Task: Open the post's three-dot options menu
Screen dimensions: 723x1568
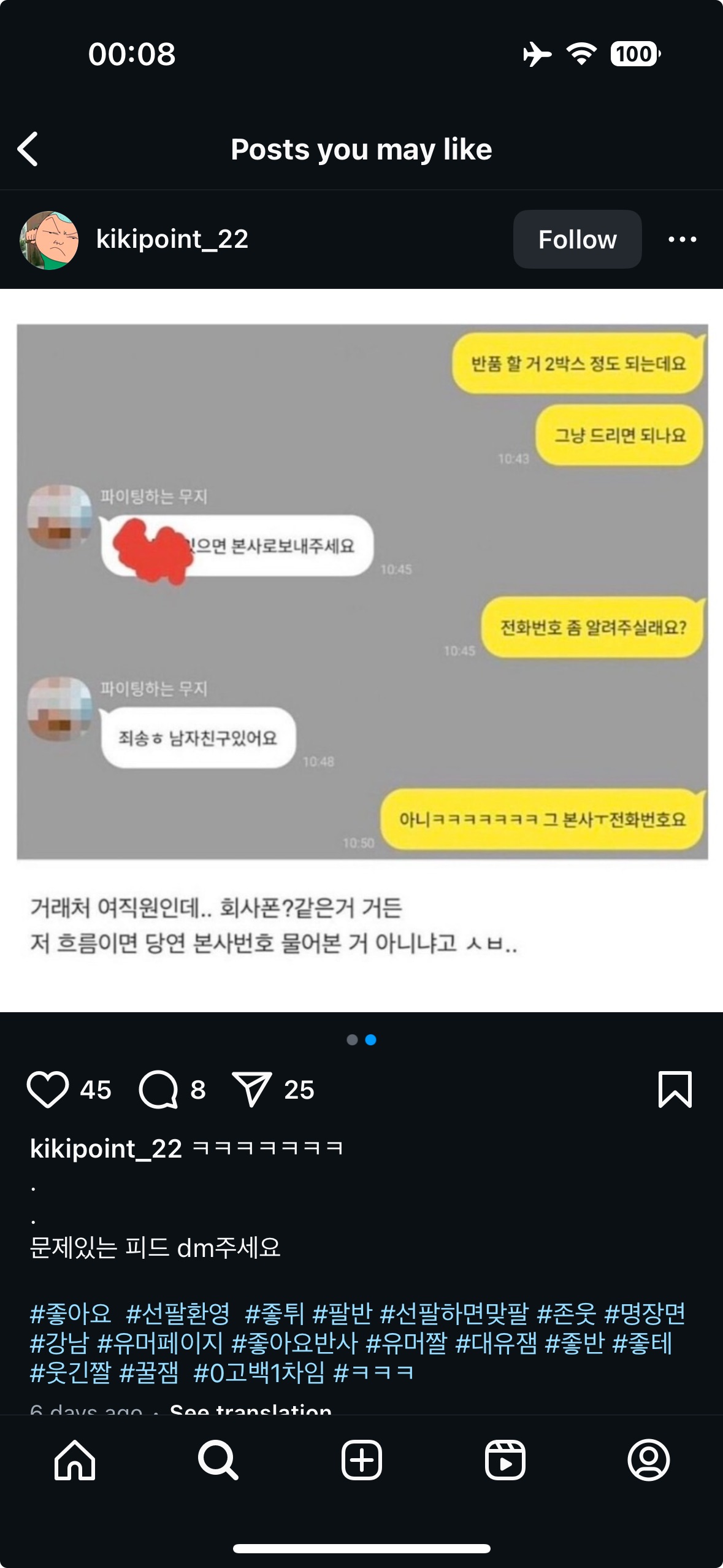Action: pyautogui.click(x=682, y=239)
